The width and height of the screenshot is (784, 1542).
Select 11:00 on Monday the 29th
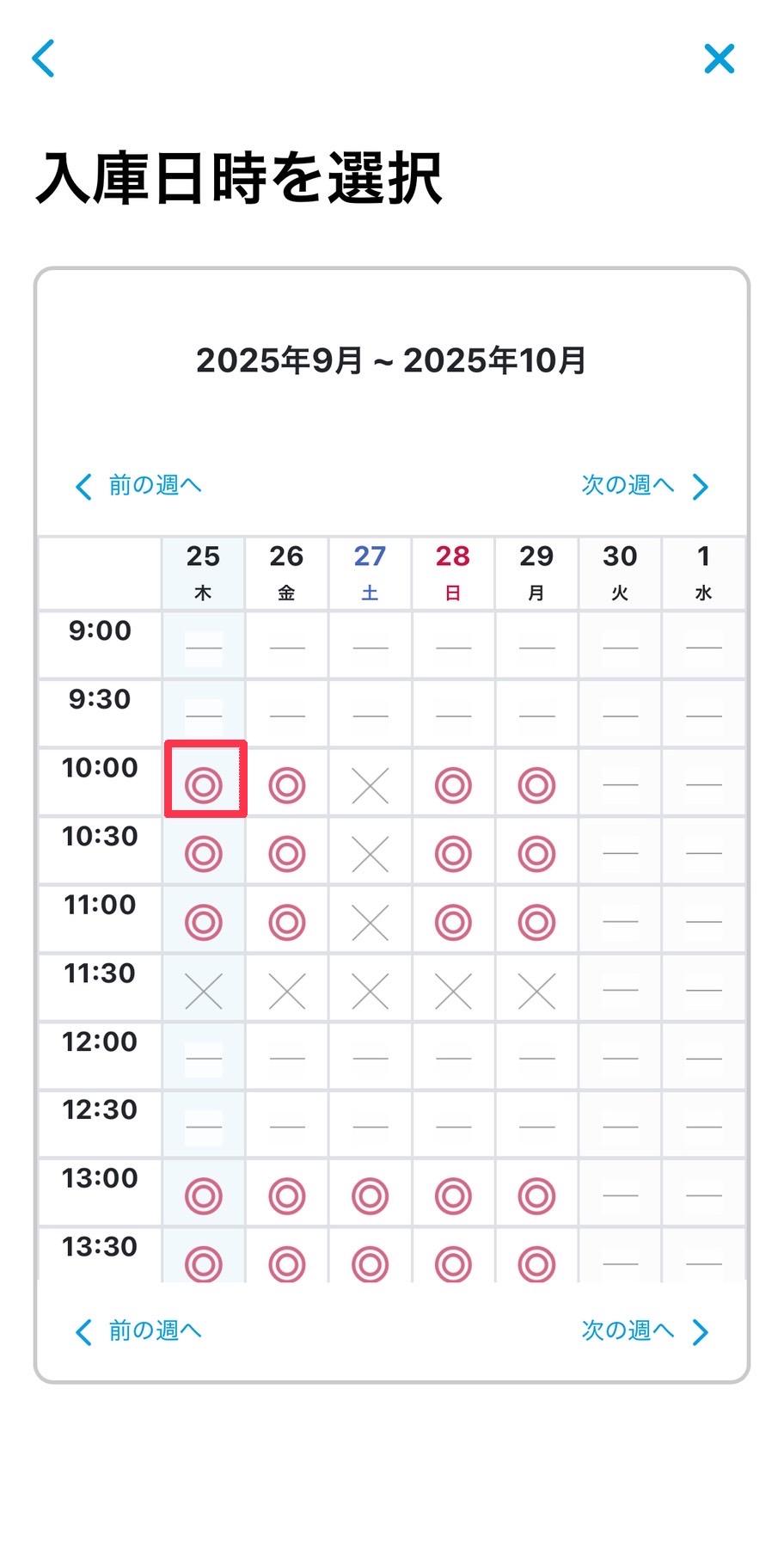coord(536,922)
